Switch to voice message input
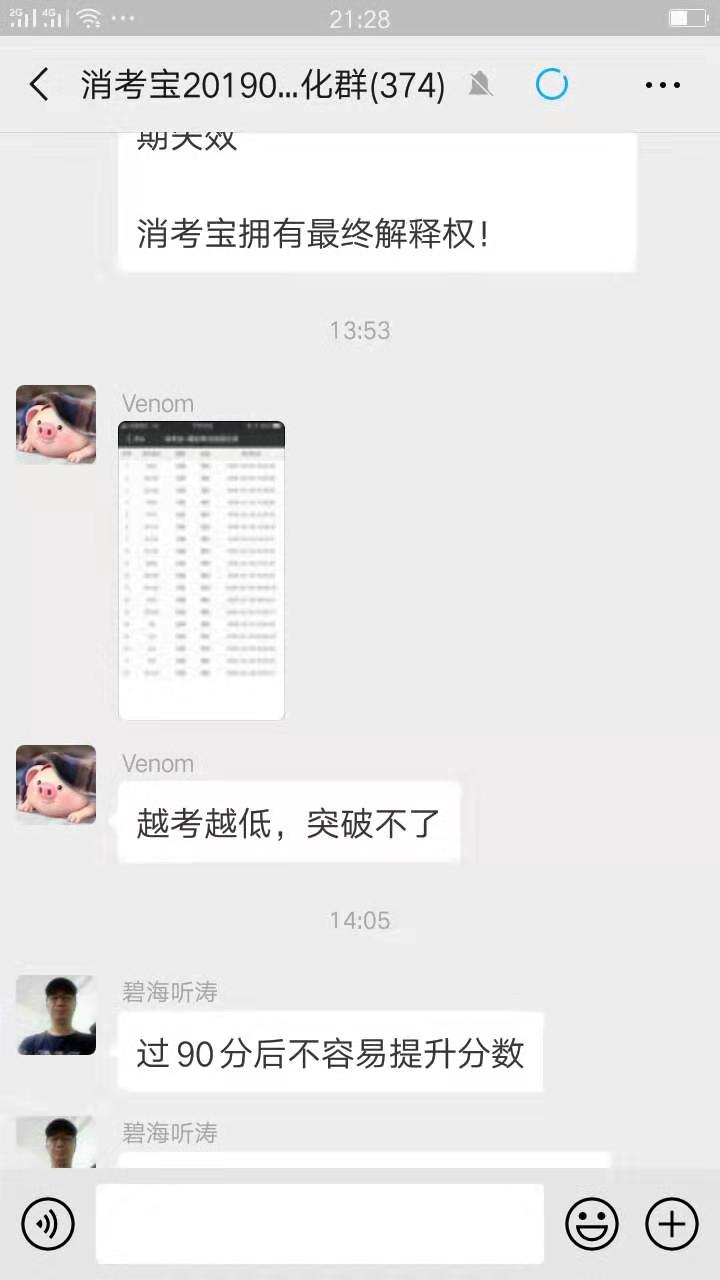This screenshot has height=1280, width=720. click(48, 1224)
